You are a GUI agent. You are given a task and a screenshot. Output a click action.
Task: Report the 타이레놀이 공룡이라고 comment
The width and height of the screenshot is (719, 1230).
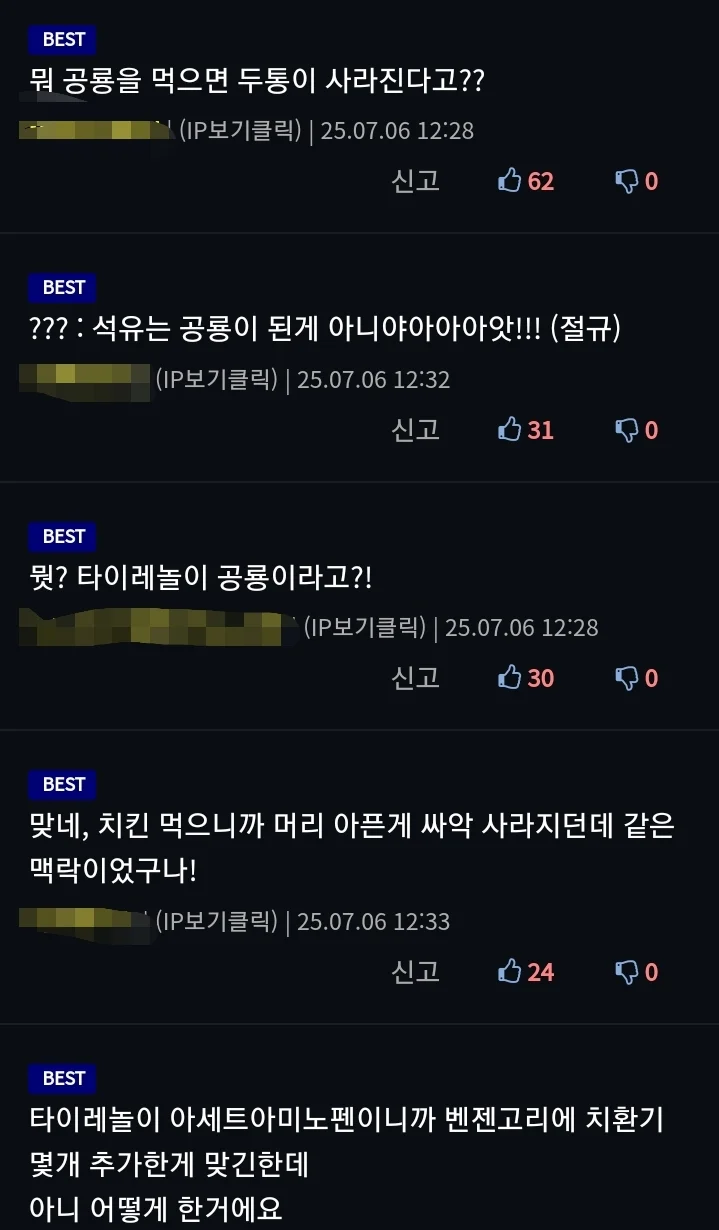[416, 678]
